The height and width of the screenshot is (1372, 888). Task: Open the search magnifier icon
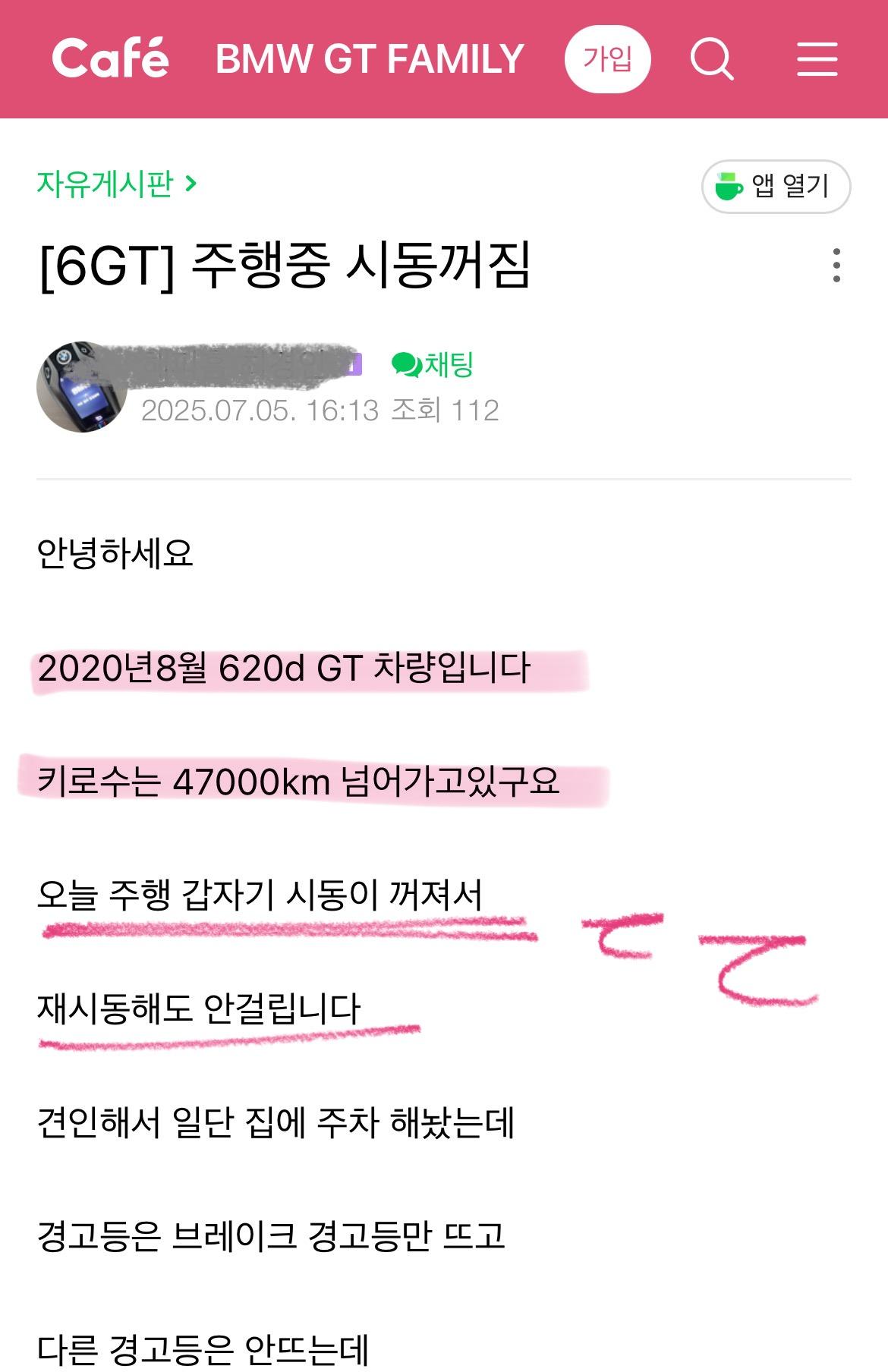click(711, 59)
